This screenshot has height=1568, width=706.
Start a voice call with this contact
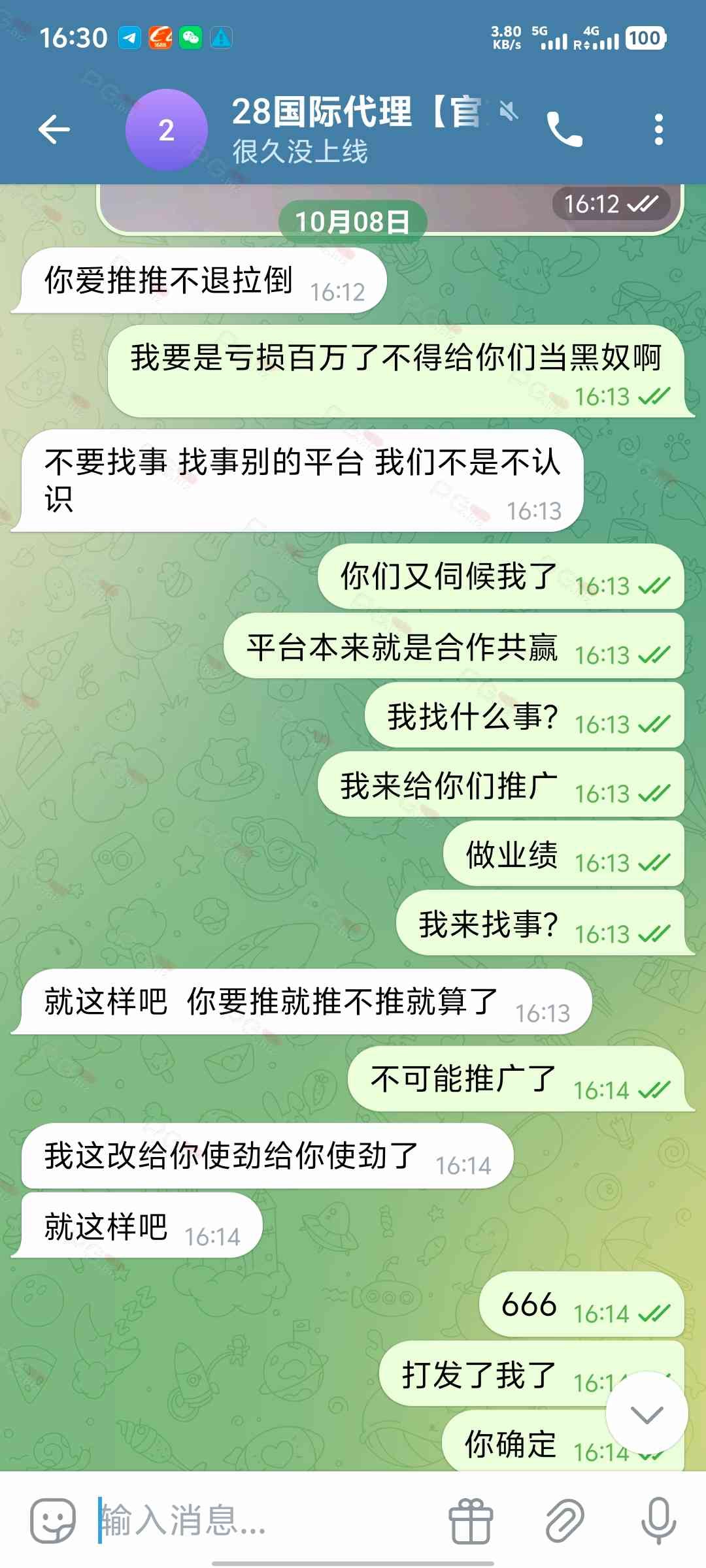pyautogui.click(x=564, y=129)
